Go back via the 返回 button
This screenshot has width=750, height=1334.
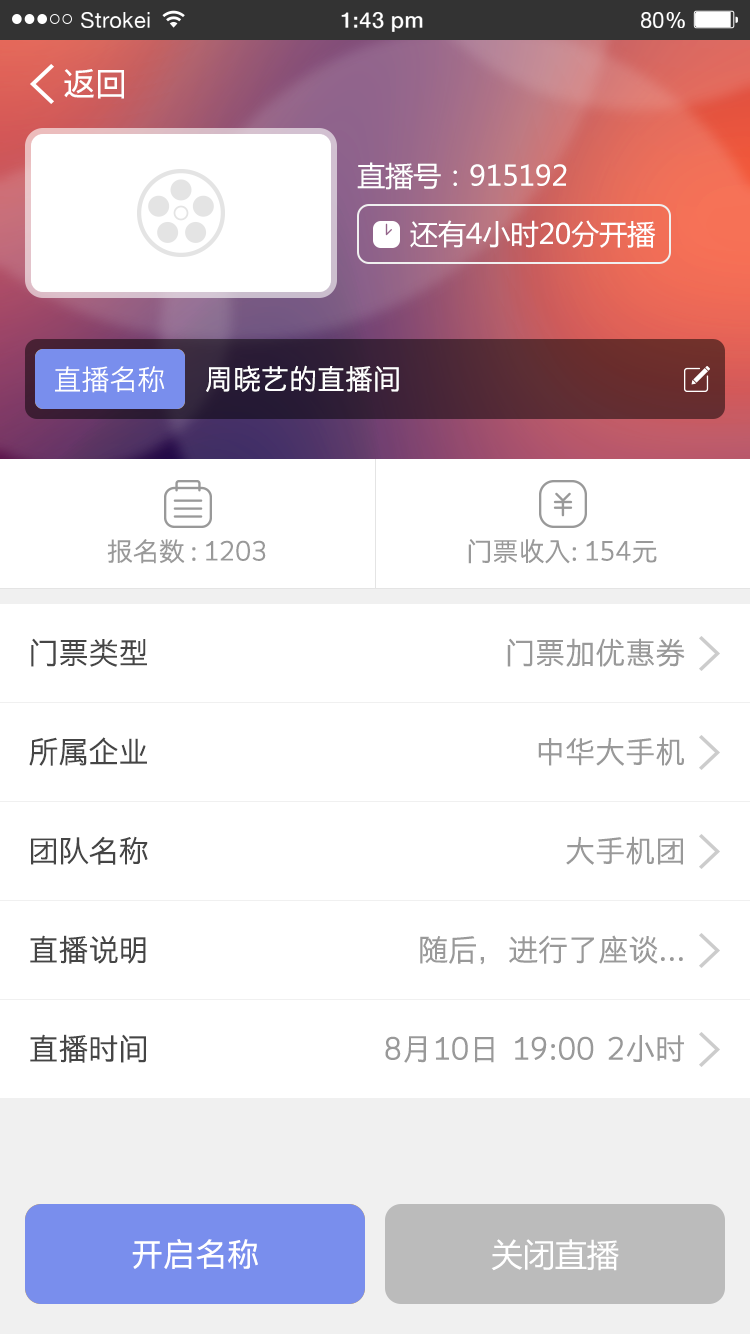[78, 84]
